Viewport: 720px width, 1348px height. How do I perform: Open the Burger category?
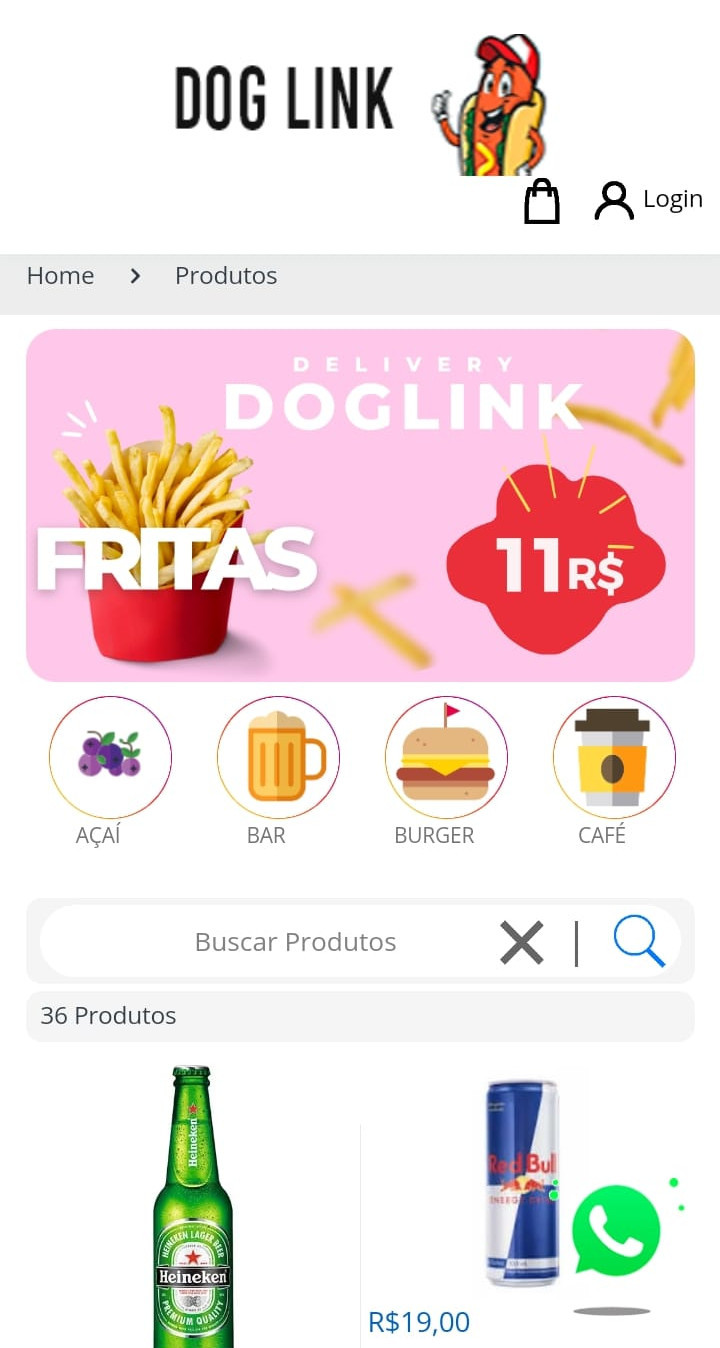click(x=446, y=757)
